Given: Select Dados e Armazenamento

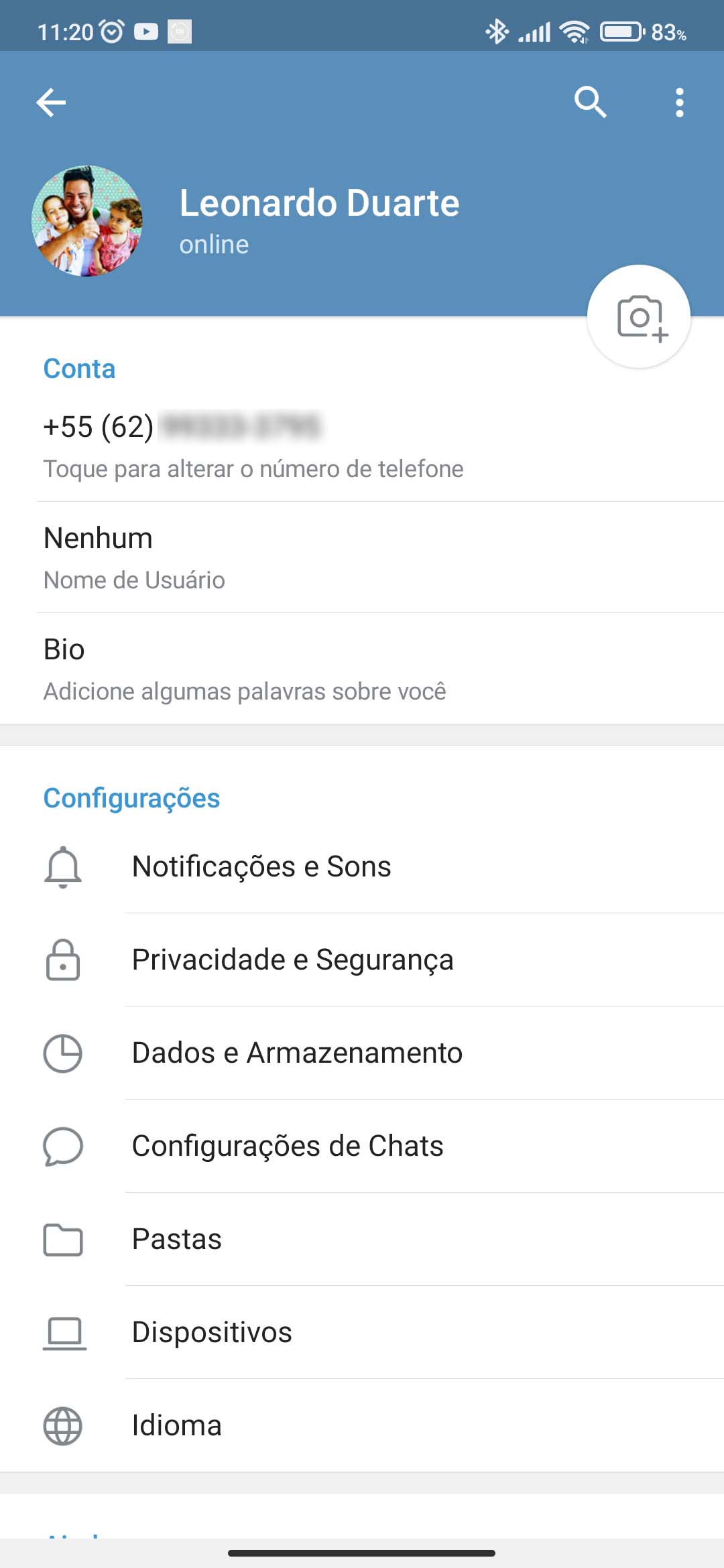Looking at the screenshot, I should [x=297, y=1053].
